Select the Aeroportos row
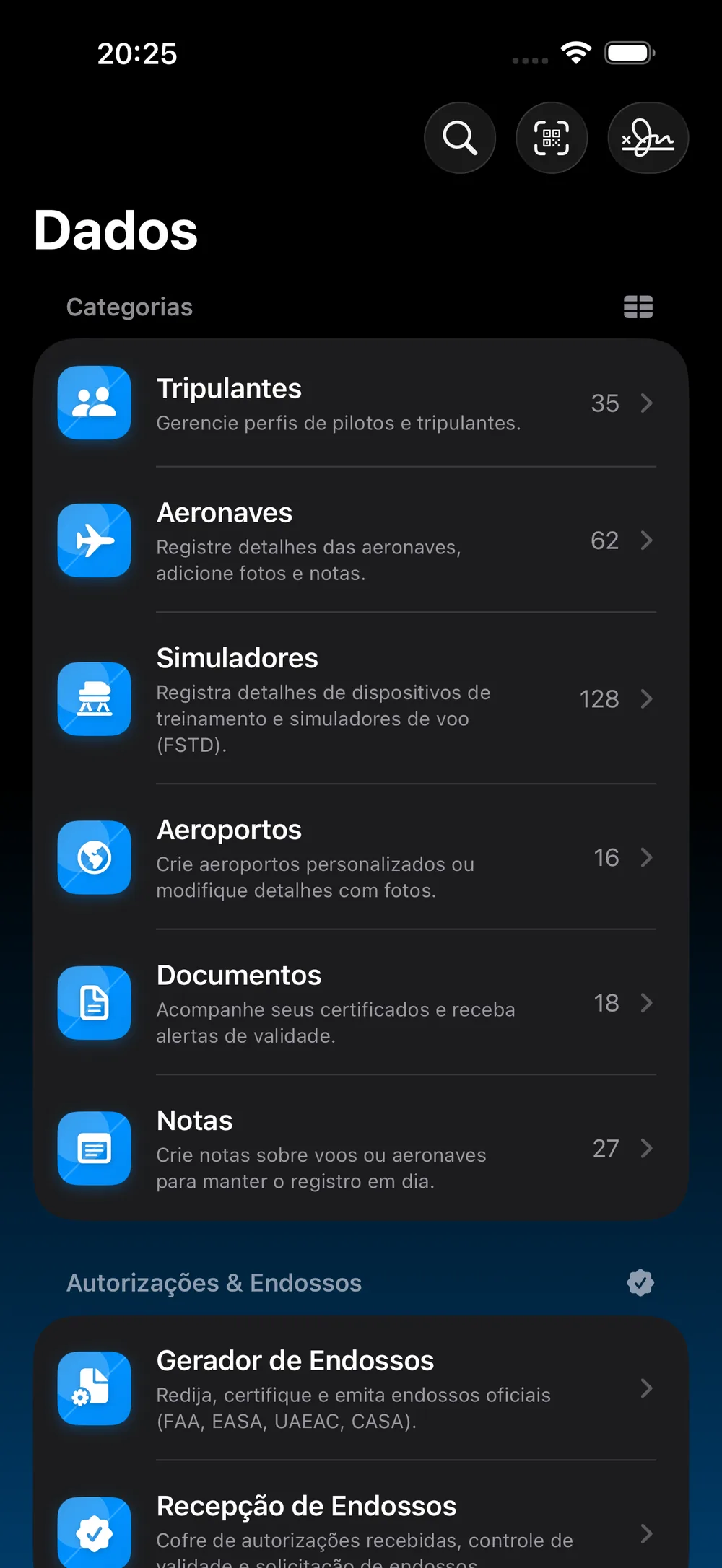The image size is (722, 1568). [x=361, y=858]
